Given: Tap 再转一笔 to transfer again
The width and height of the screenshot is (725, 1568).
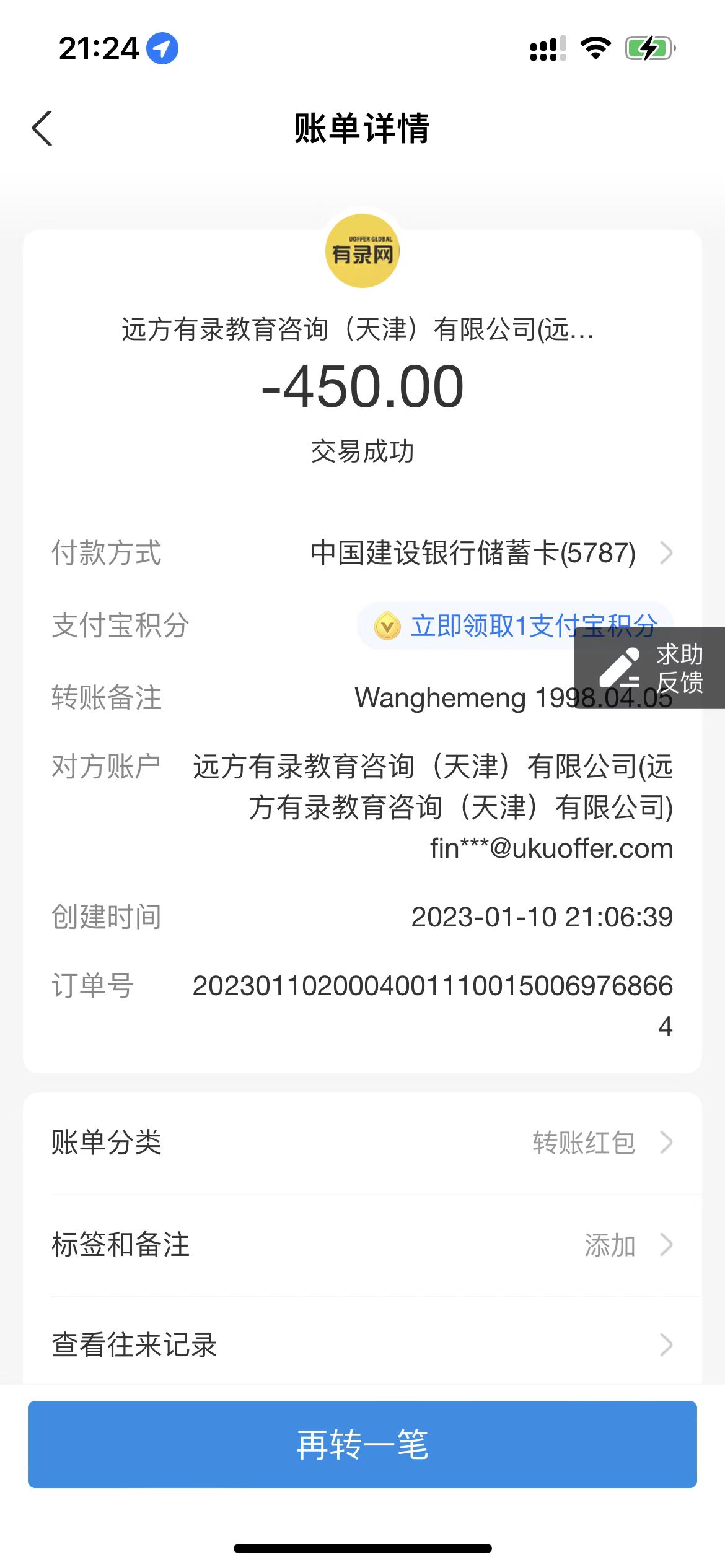Looking at the screenshot, I should pos(362,1444).
